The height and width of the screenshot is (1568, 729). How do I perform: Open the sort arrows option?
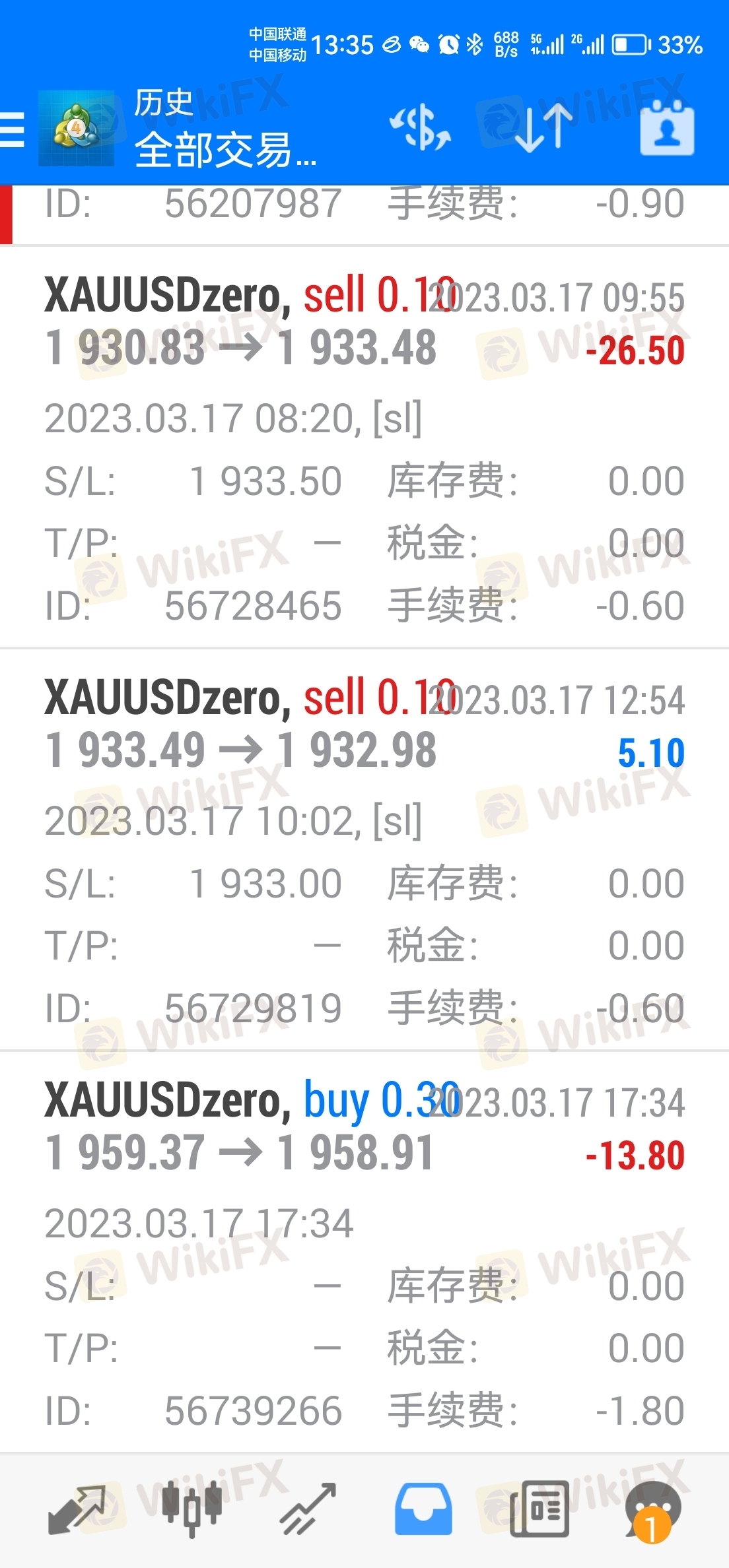[543, 127]
